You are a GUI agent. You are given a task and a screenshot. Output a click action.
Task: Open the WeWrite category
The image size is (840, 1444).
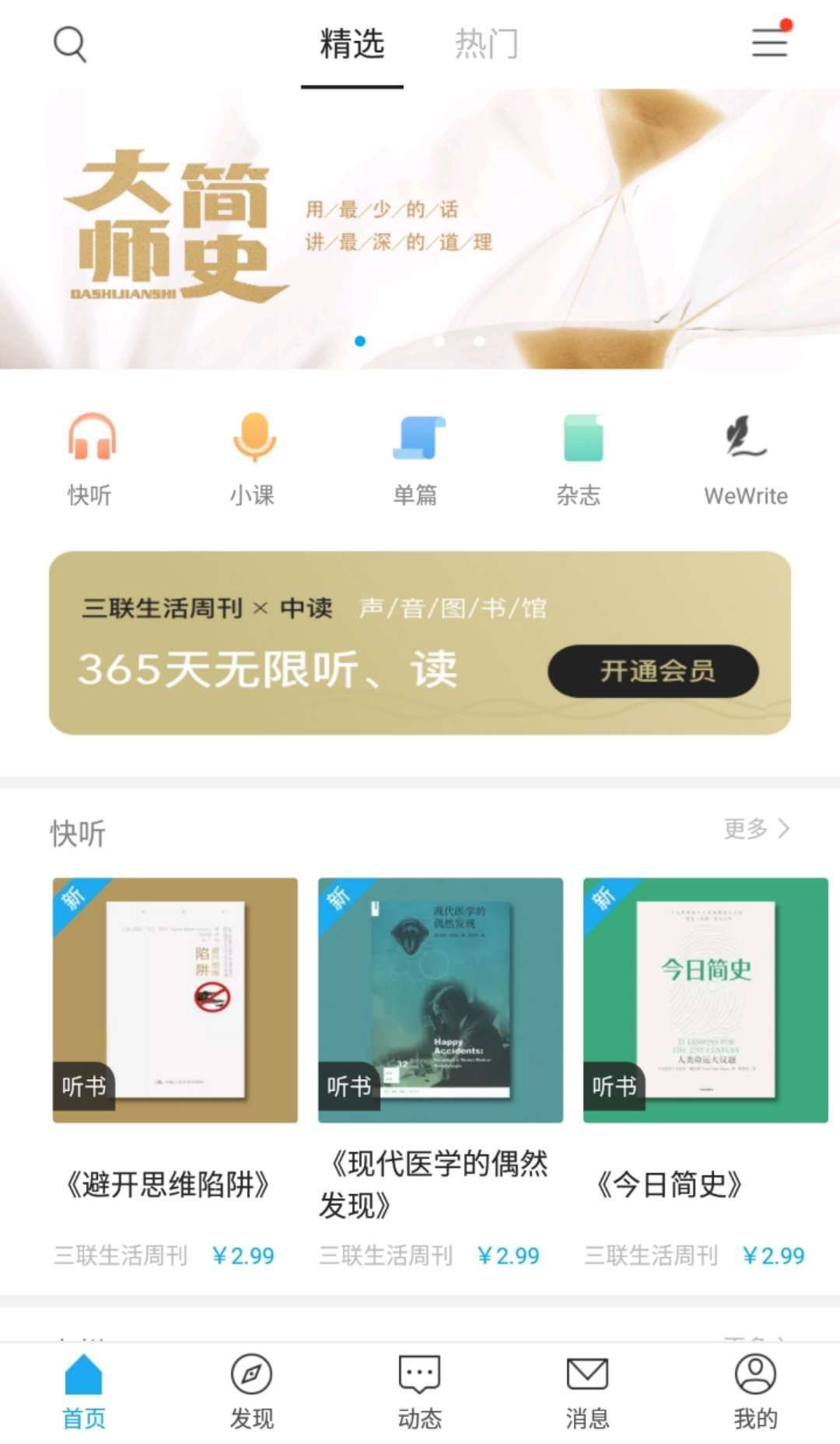(745, 459)
